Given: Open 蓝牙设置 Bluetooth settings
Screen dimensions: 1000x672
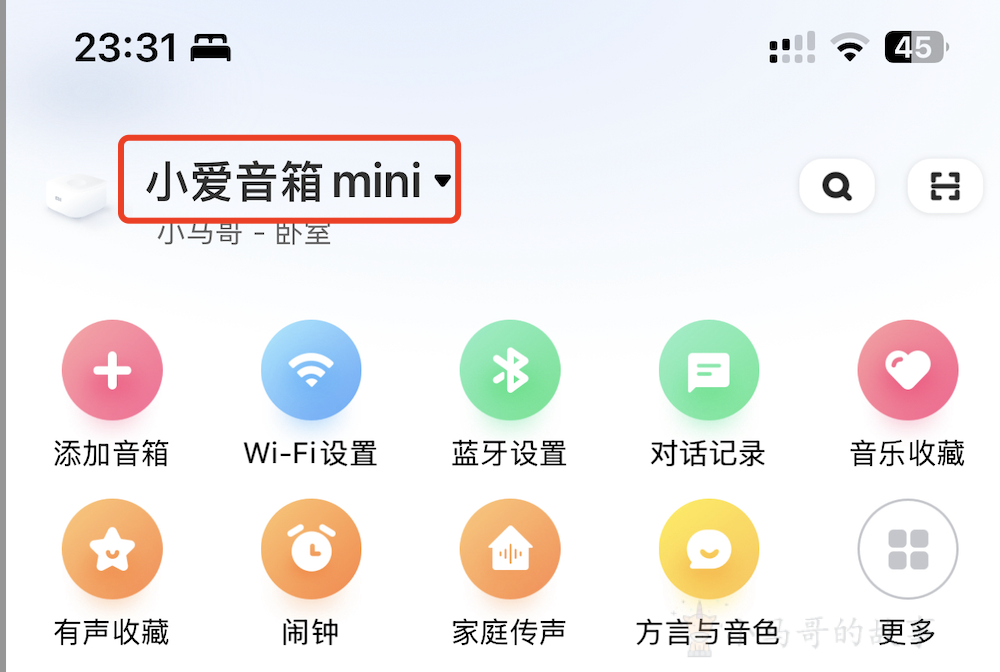Looking at the screenshot, I should (510, 371).
